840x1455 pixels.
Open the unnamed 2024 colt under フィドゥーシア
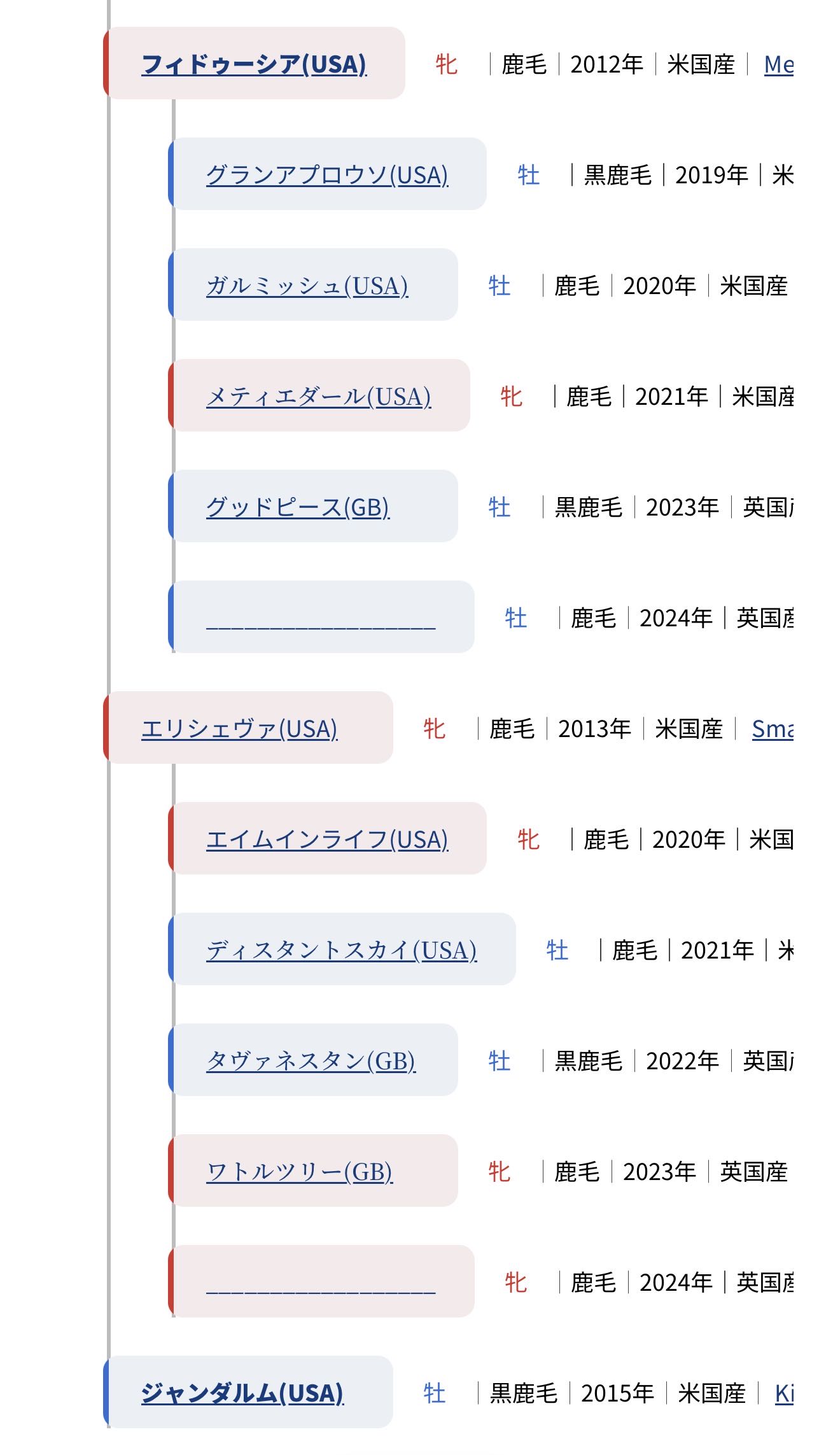click(321, 618)
